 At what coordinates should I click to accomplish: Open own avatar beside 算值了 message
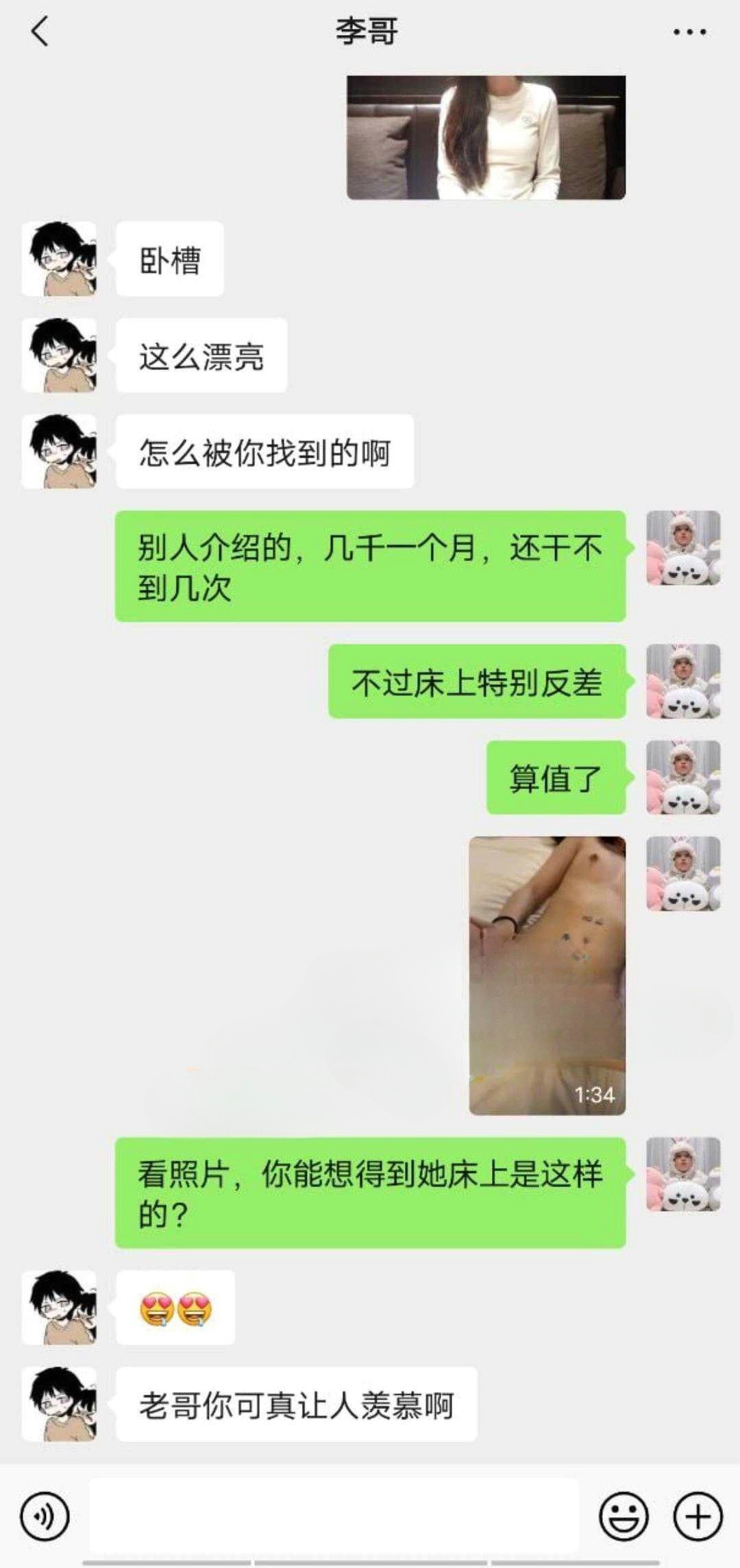[x=683, y=777]
